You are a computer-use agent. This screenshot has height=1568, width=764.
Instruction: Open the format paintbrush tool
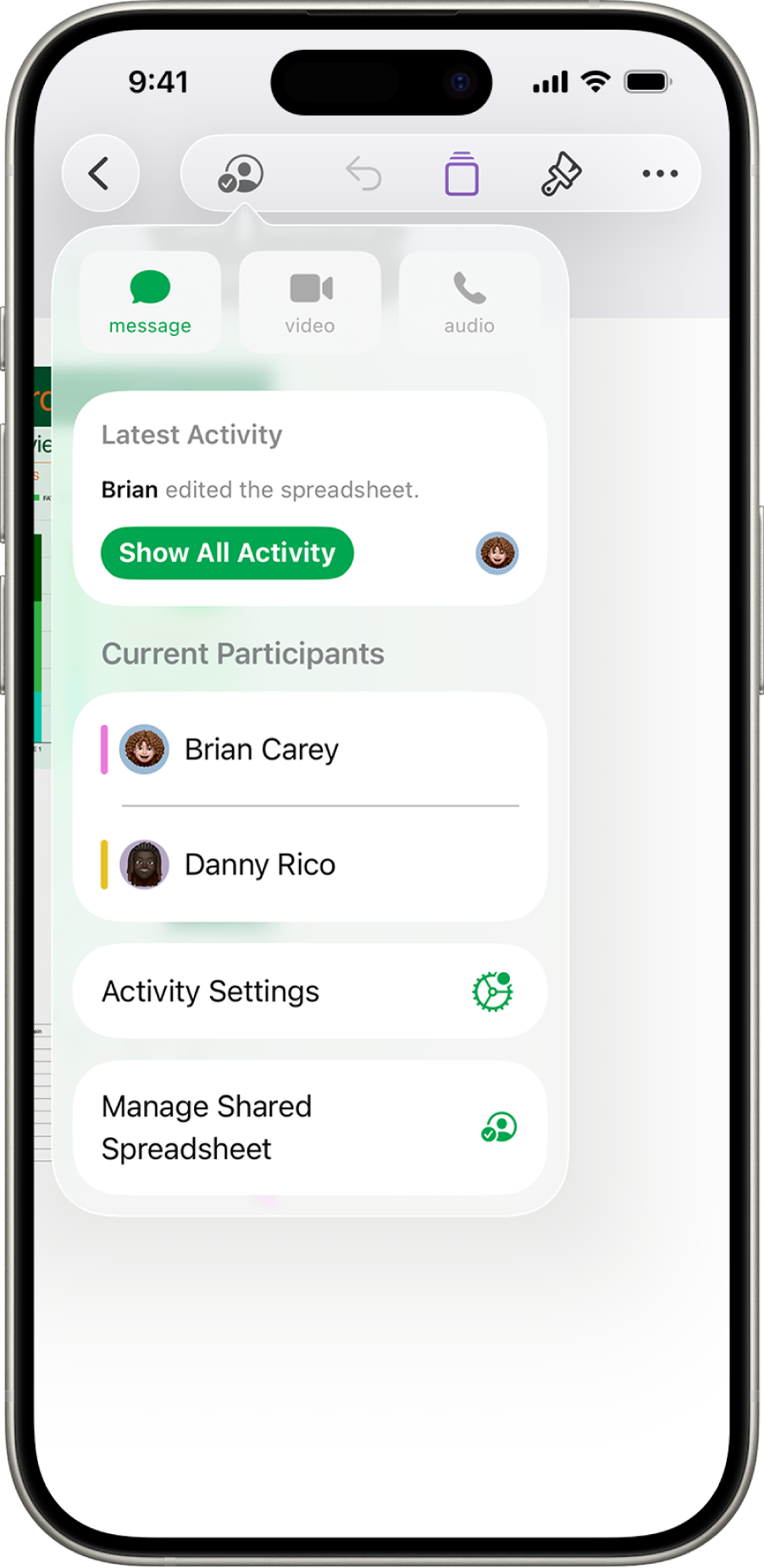[x=561, y=174]
